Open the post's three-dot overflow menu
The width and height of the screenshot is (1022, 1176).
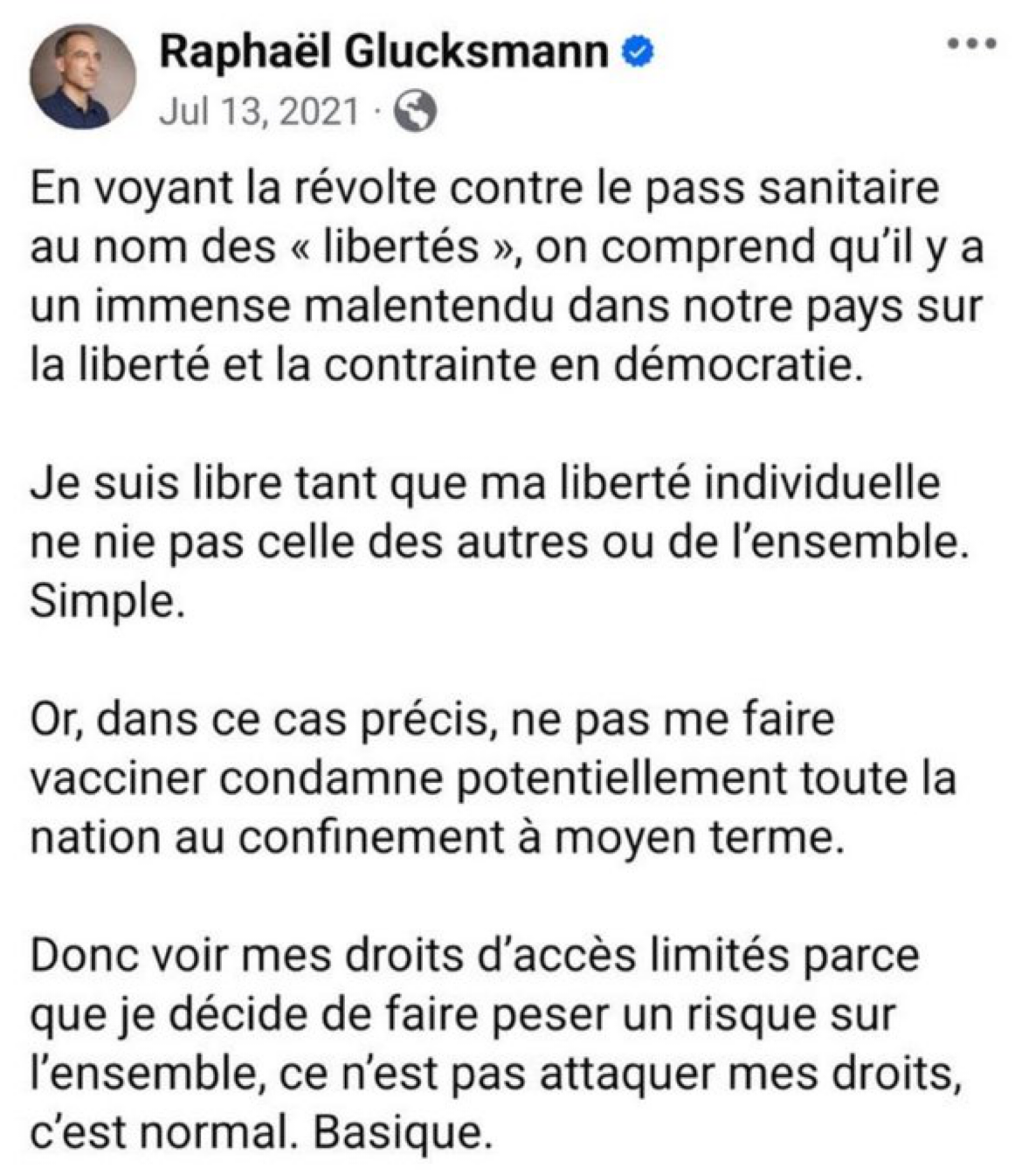(972, 43)
